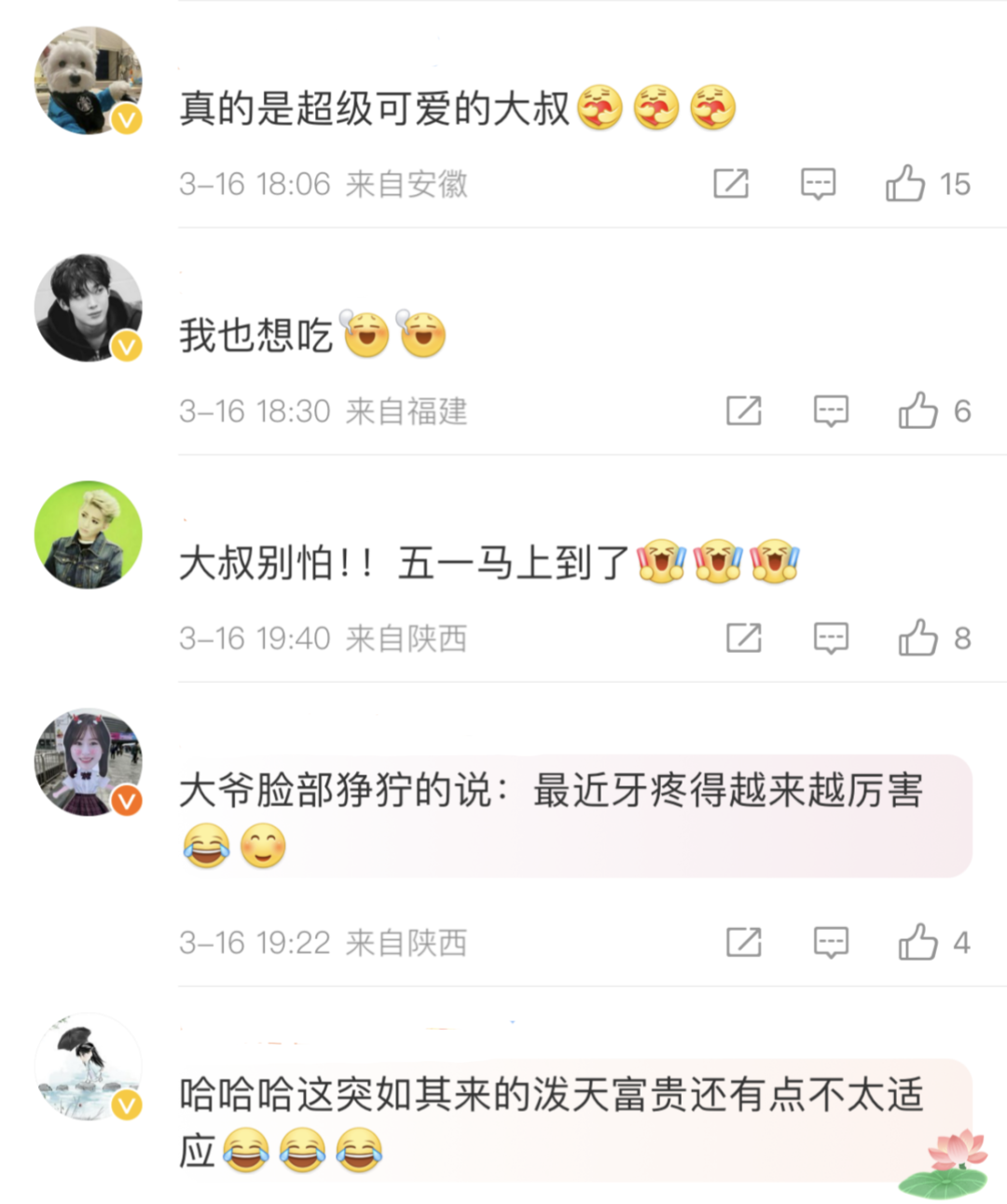Like the comment 真的是超级可爱的大叔
This screenshot has height=1204, width=1007.
pos(904,184)
